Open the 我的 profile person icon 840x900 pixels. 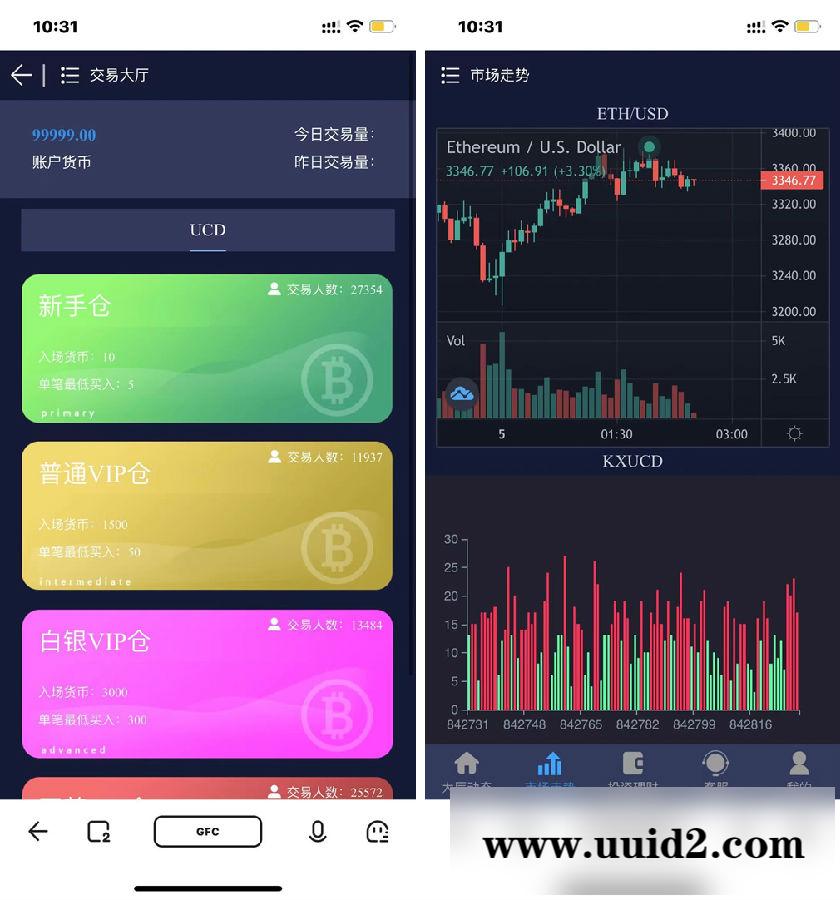pyautogui.click(x=798, y=763)
